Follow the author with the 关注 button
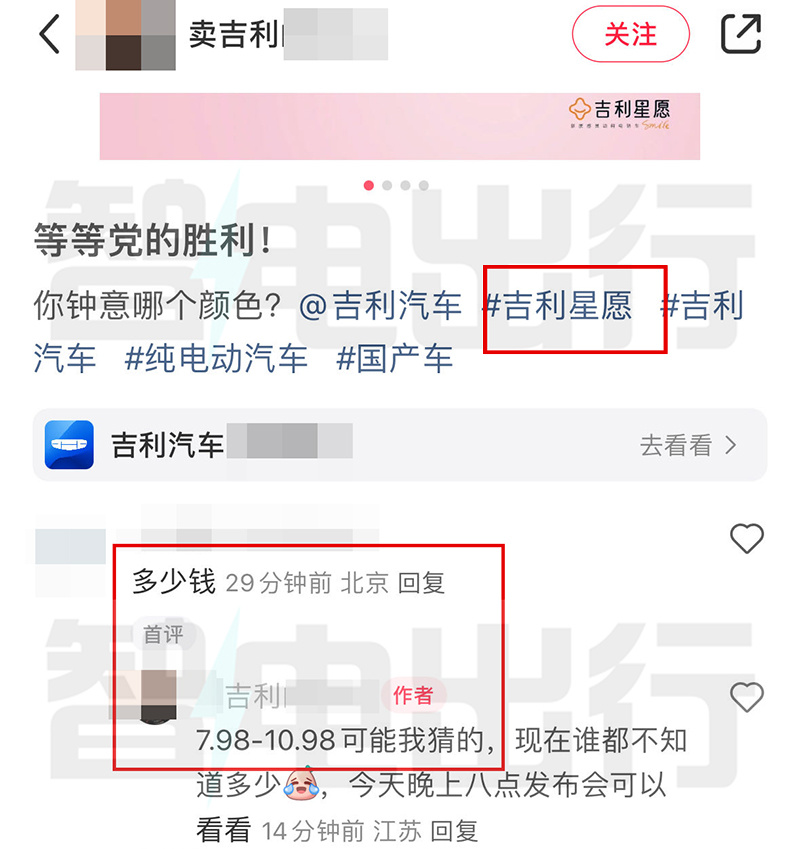Image resolution: width=800 pixels, height=849 pixels. (x=630, y=34)
